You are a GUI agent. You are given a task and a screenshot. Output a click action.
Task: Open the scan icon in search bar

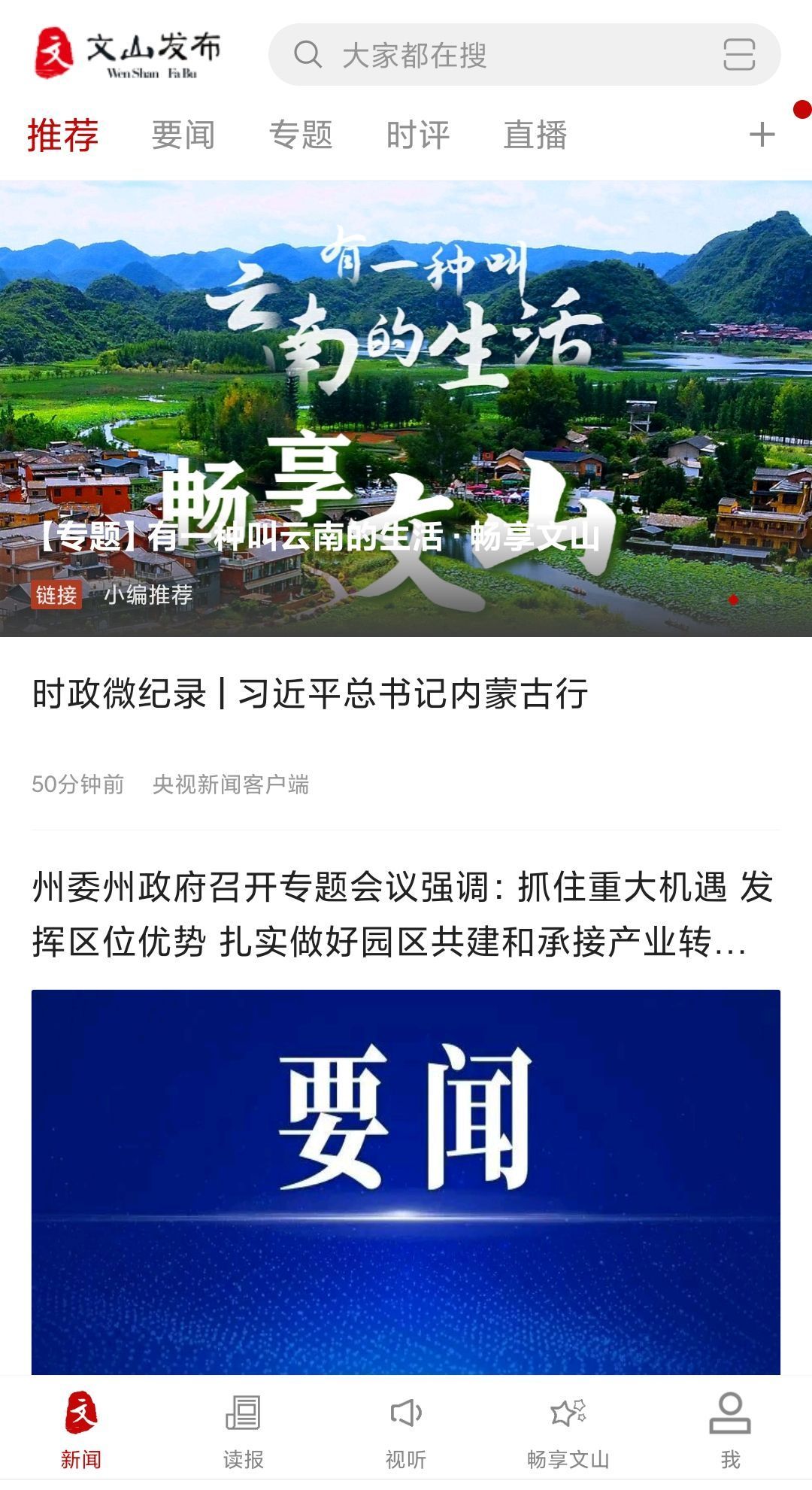[738, 54]
